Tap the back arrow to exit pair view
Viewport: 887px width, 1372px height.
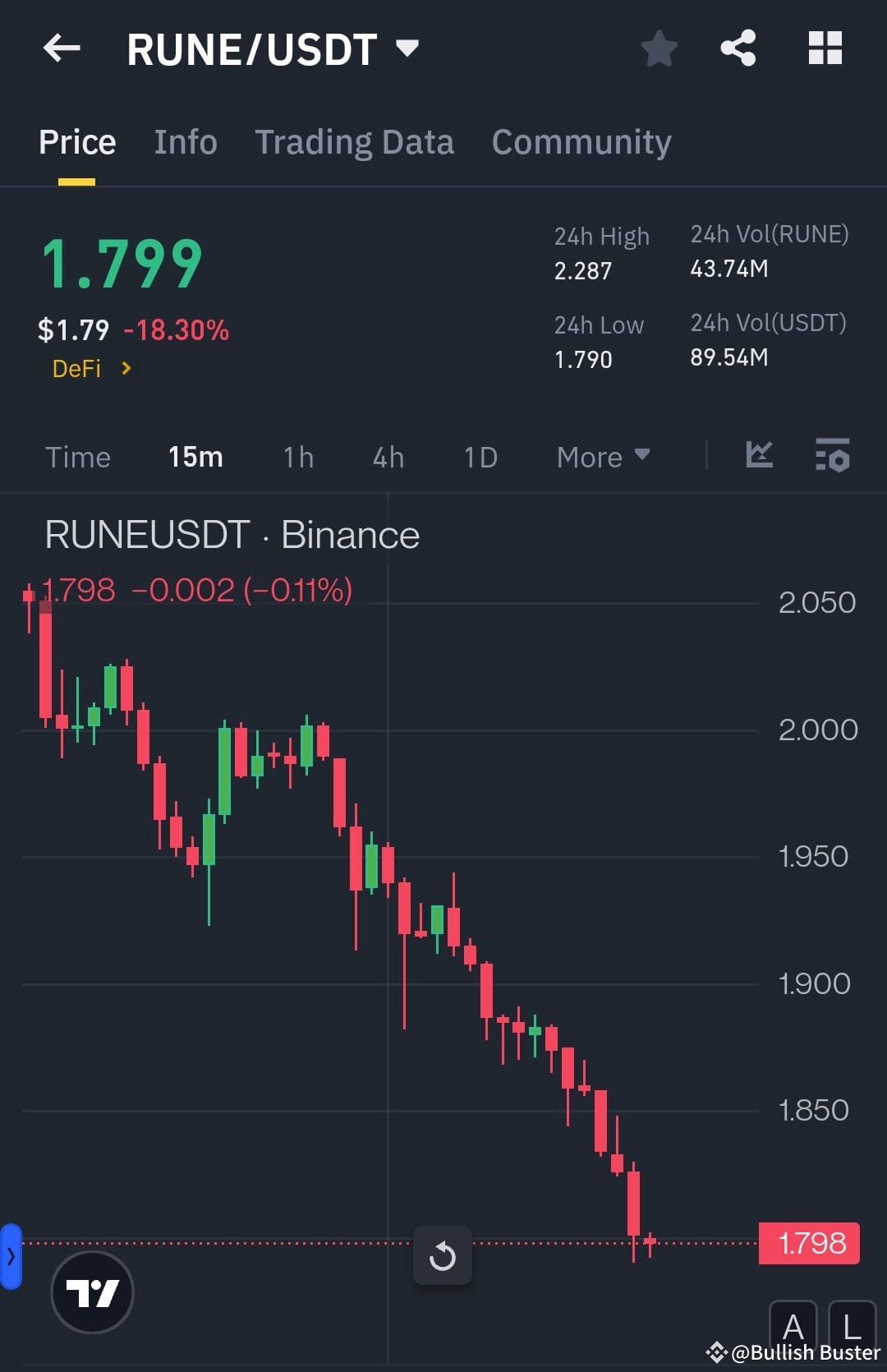60,48
